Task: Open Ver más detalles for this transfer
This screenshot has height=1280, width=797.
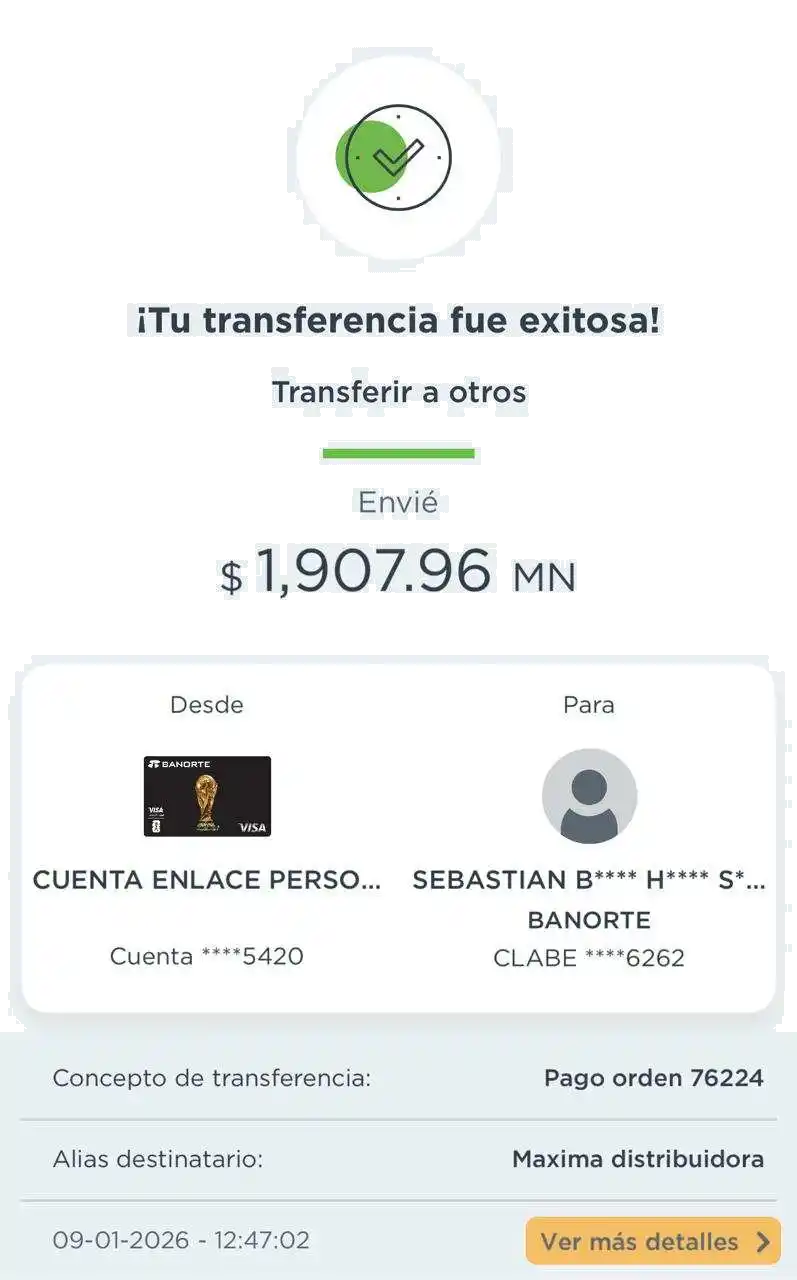Action: pyautogui.click(x=652, y=1241)
